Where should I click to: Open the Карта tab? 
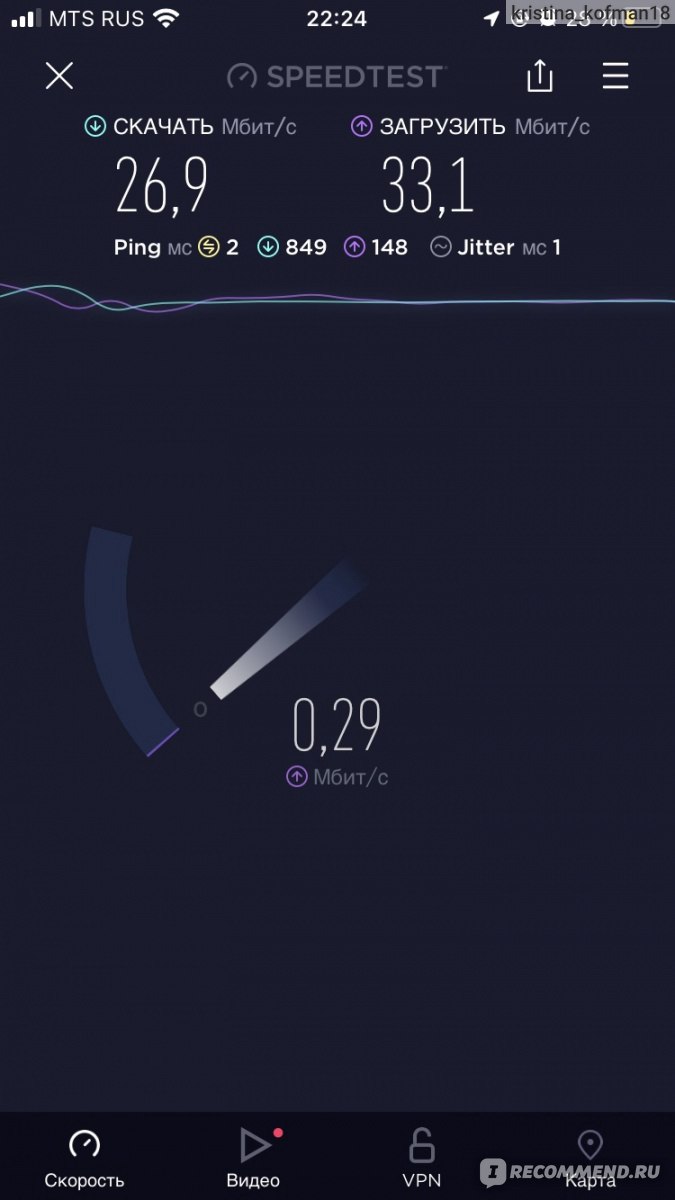(x=590, y=1159)
